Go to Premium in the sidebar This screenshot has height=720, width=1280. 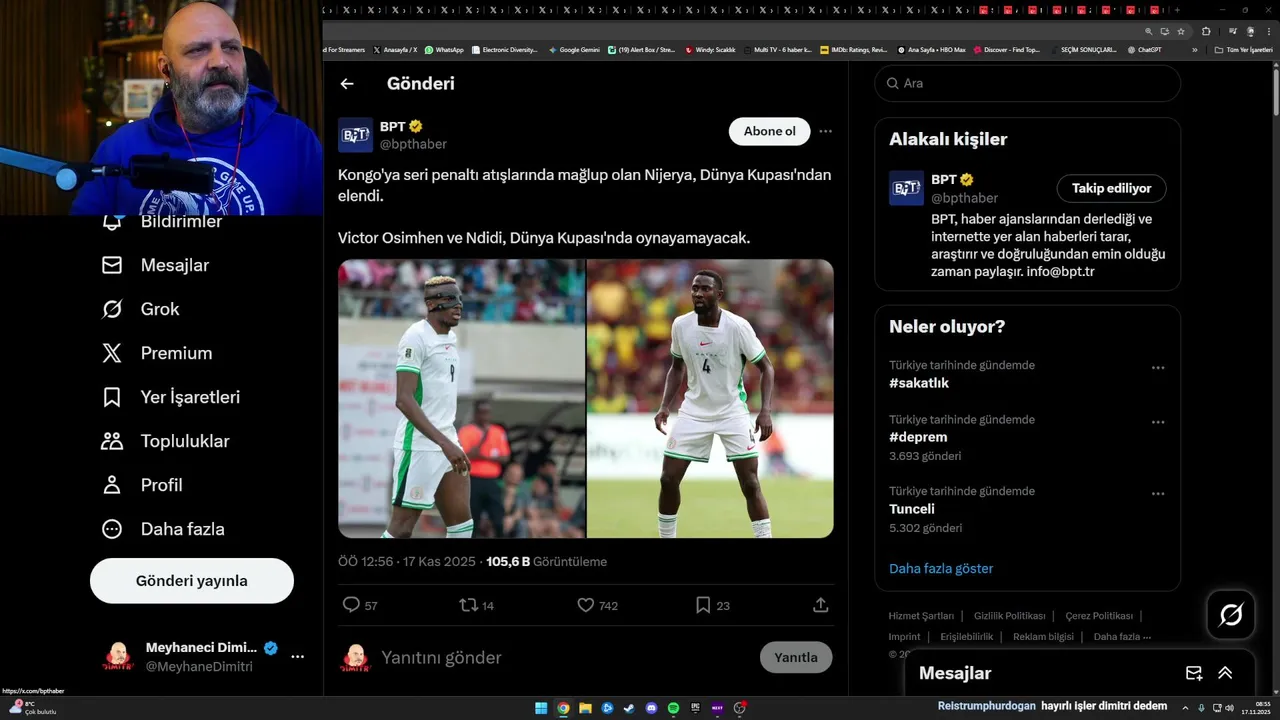pyautogui.click(x=176, y=353)
